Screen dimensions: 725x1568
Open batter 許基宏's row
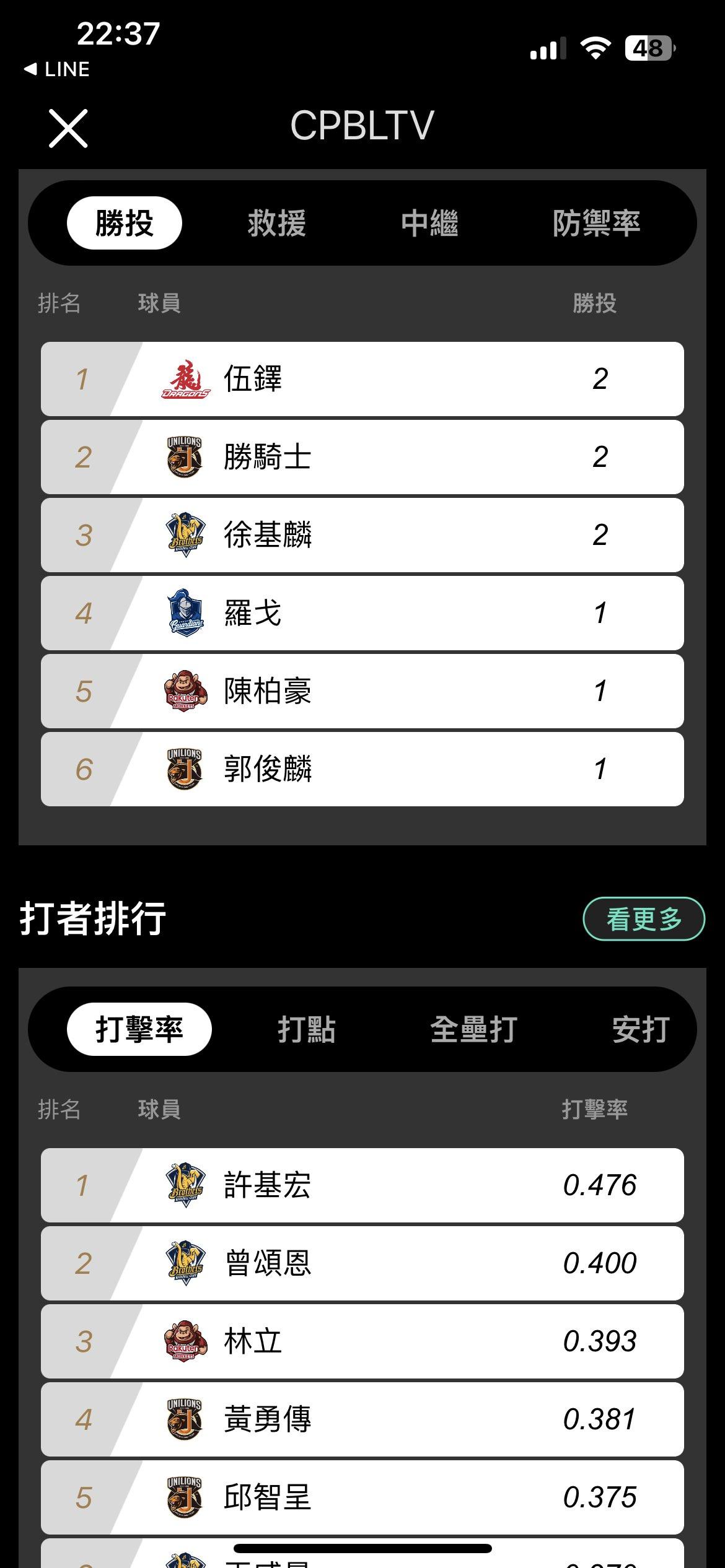(362, 1185)
